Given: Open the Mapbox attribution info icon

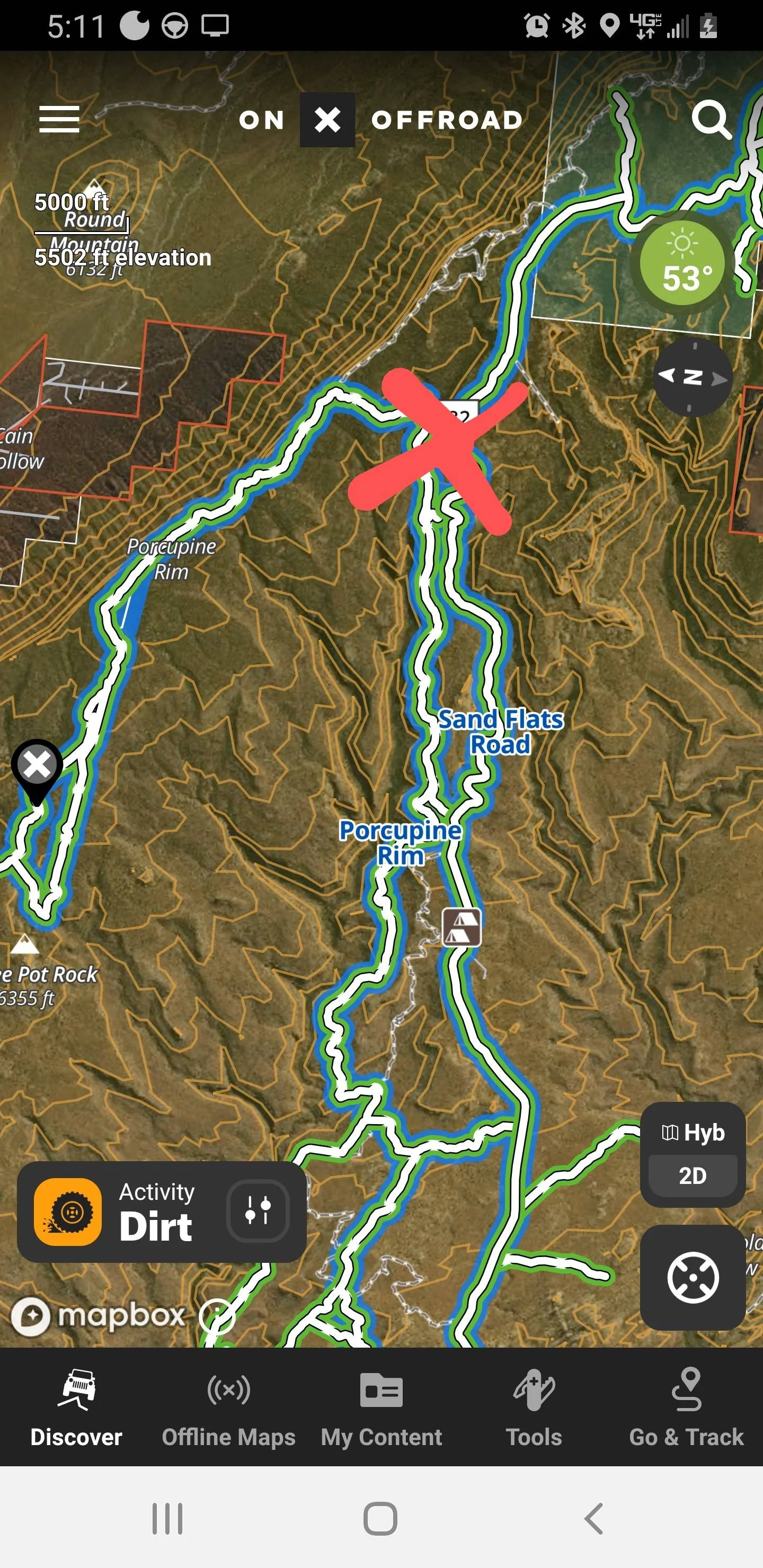Looking at the screenshot, I should pos(217,1316).
